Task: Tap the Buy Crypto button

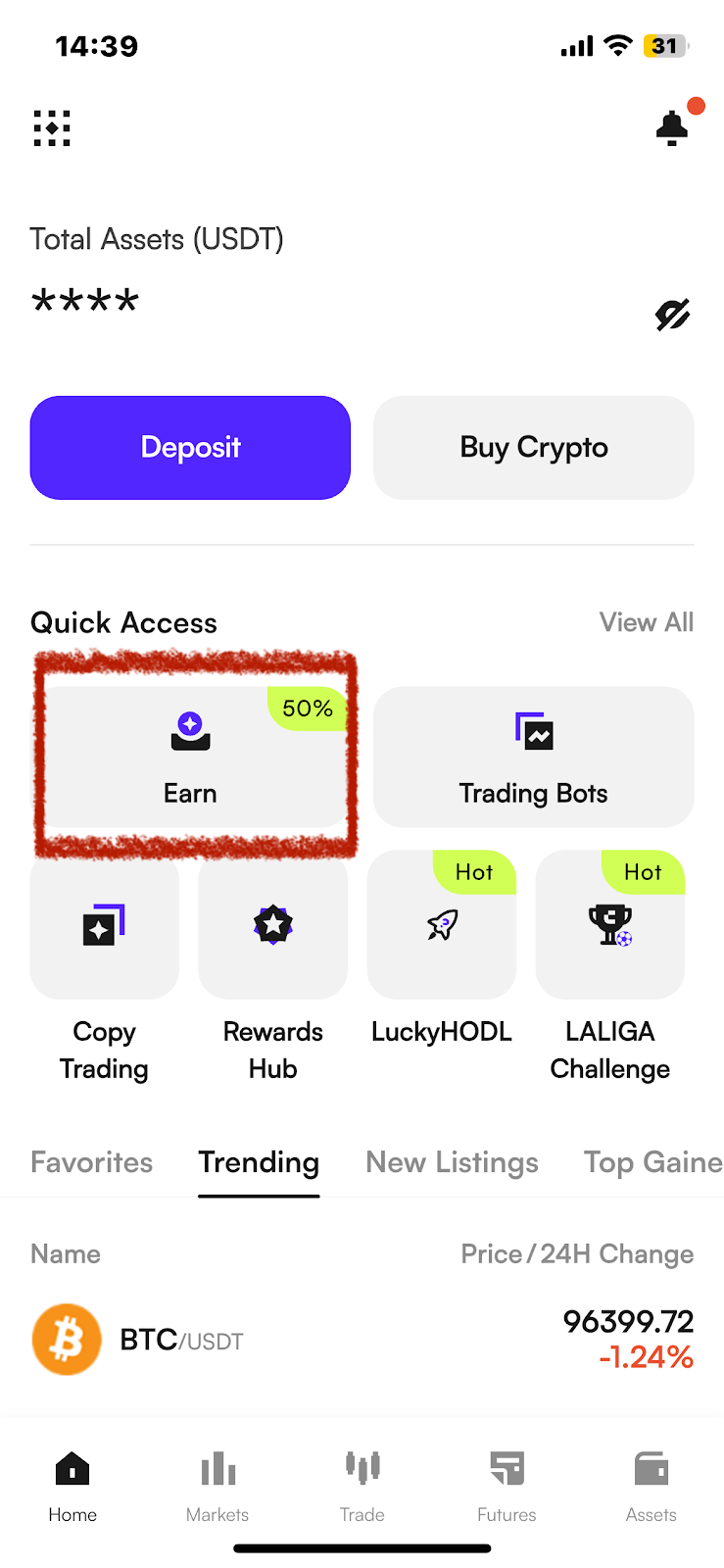Action: click(x=534, y=448)
